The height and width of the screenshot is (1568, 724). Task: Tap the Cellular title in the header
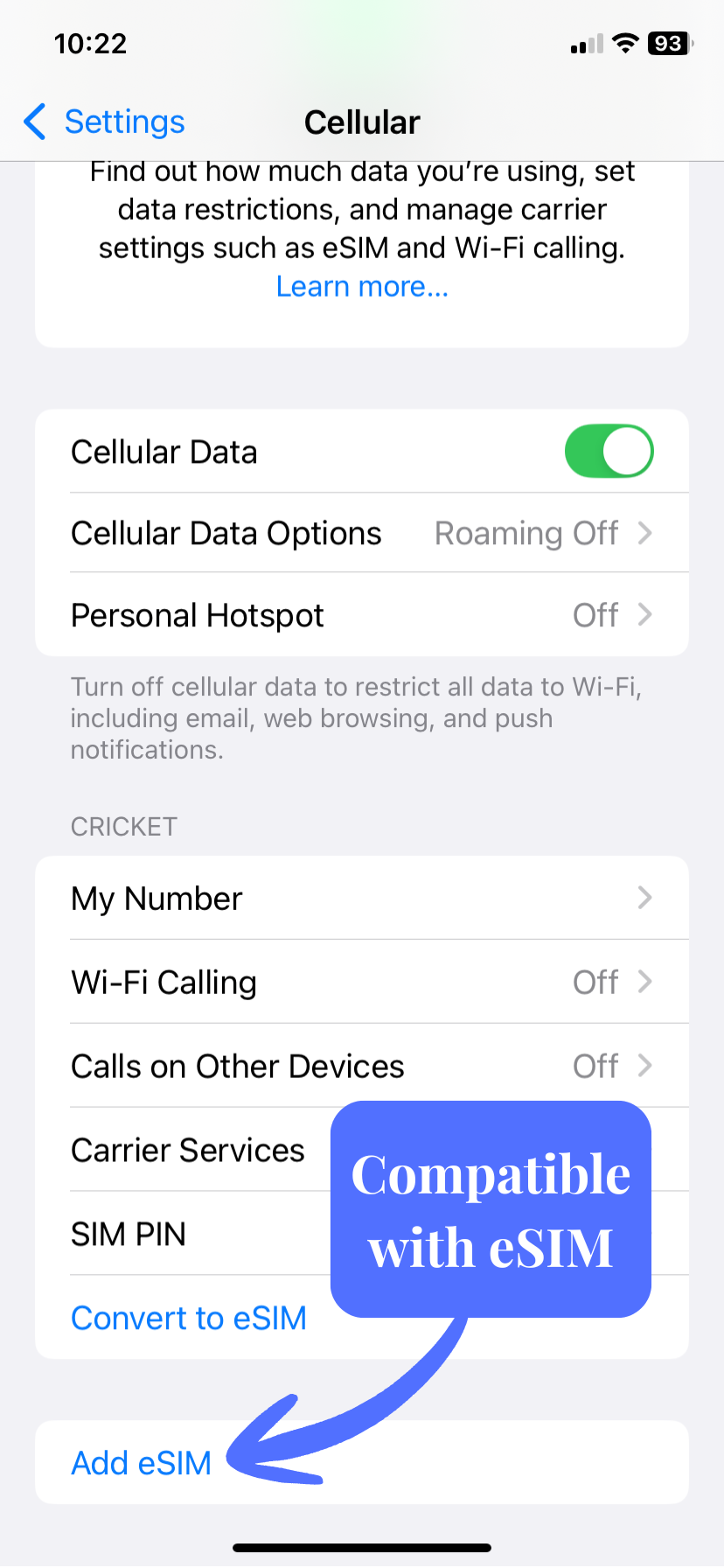362,122
